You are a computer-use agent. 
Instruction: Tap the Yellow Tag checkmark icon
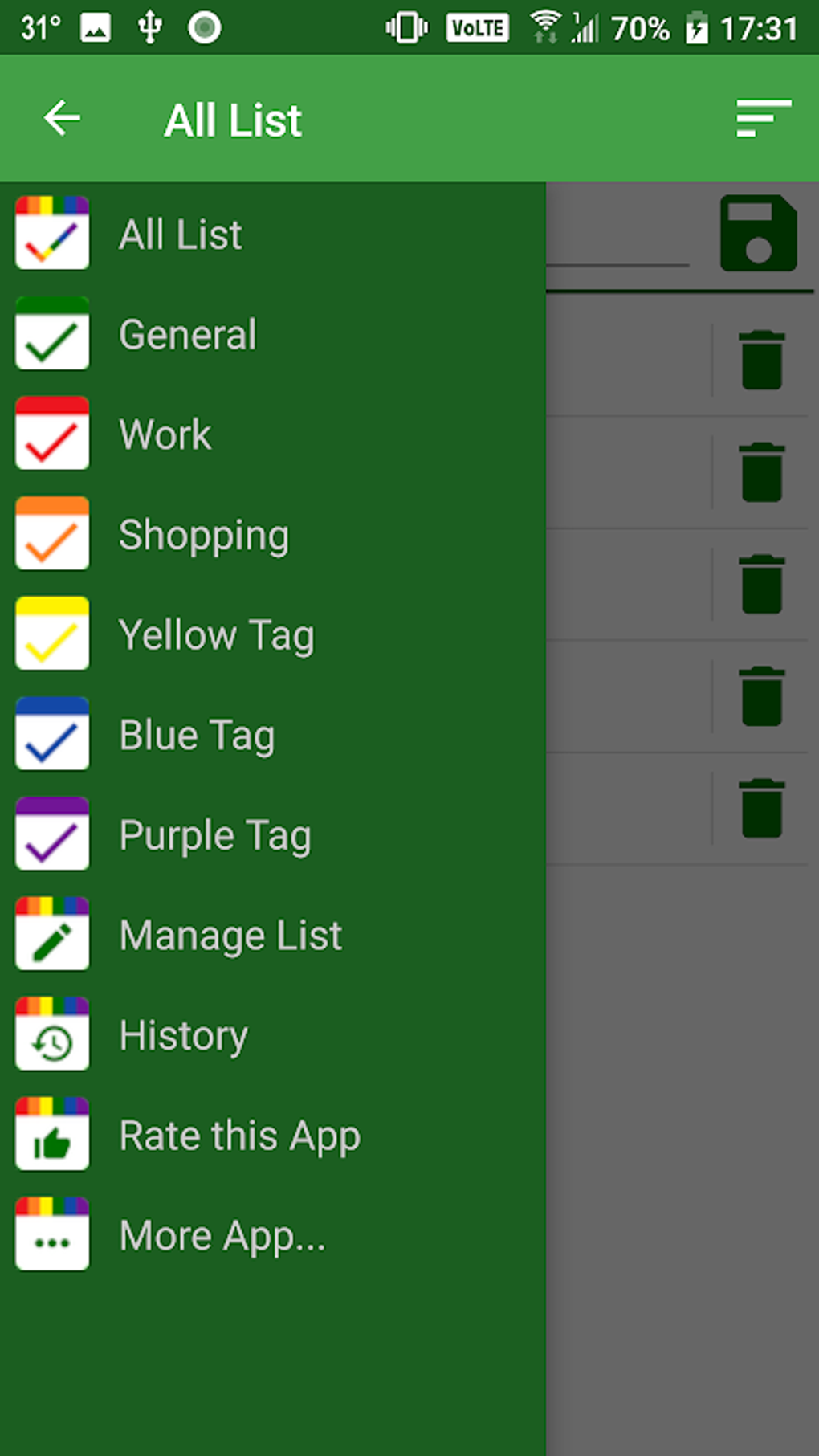(51, 634)
